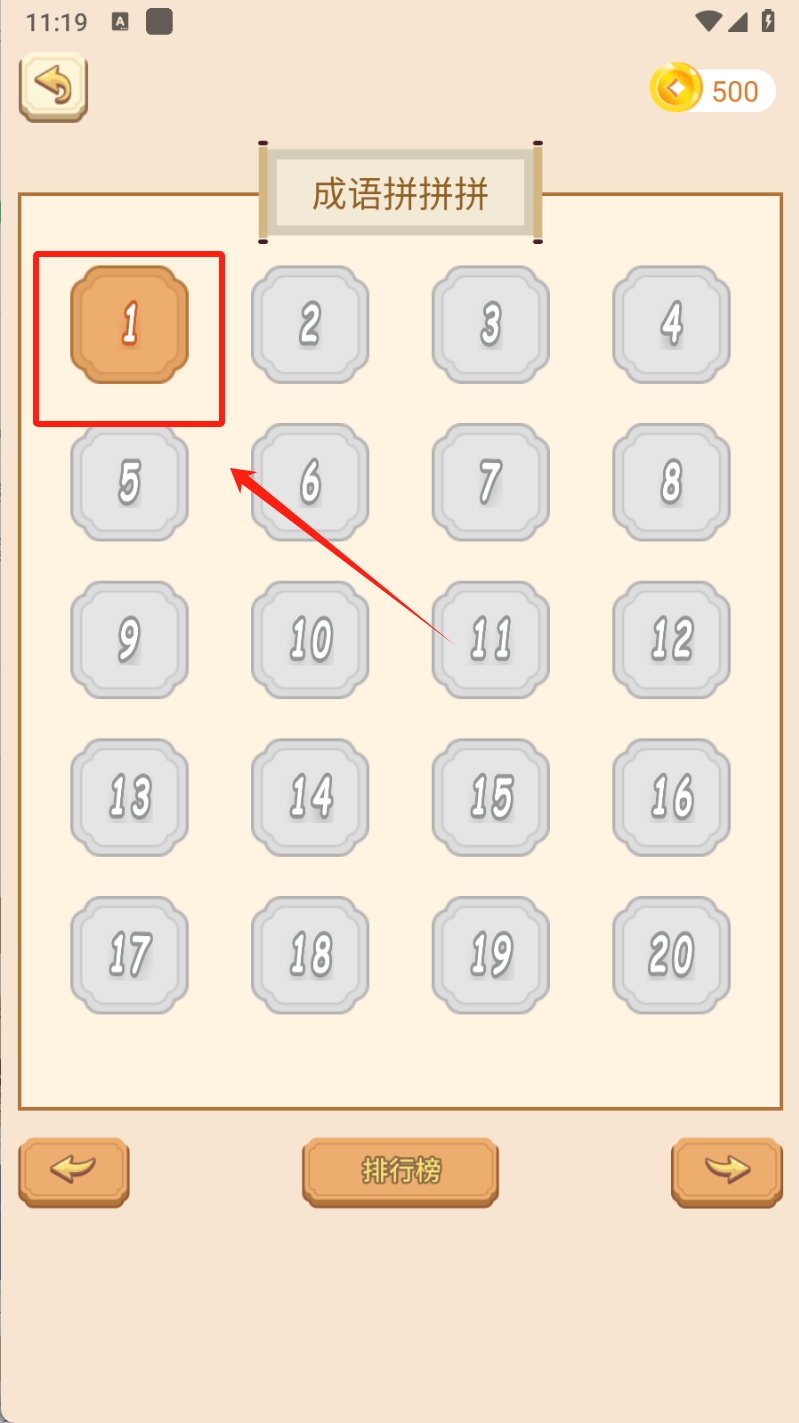
Task: Tap the back arrow at top left
Action: coord(53,88)
